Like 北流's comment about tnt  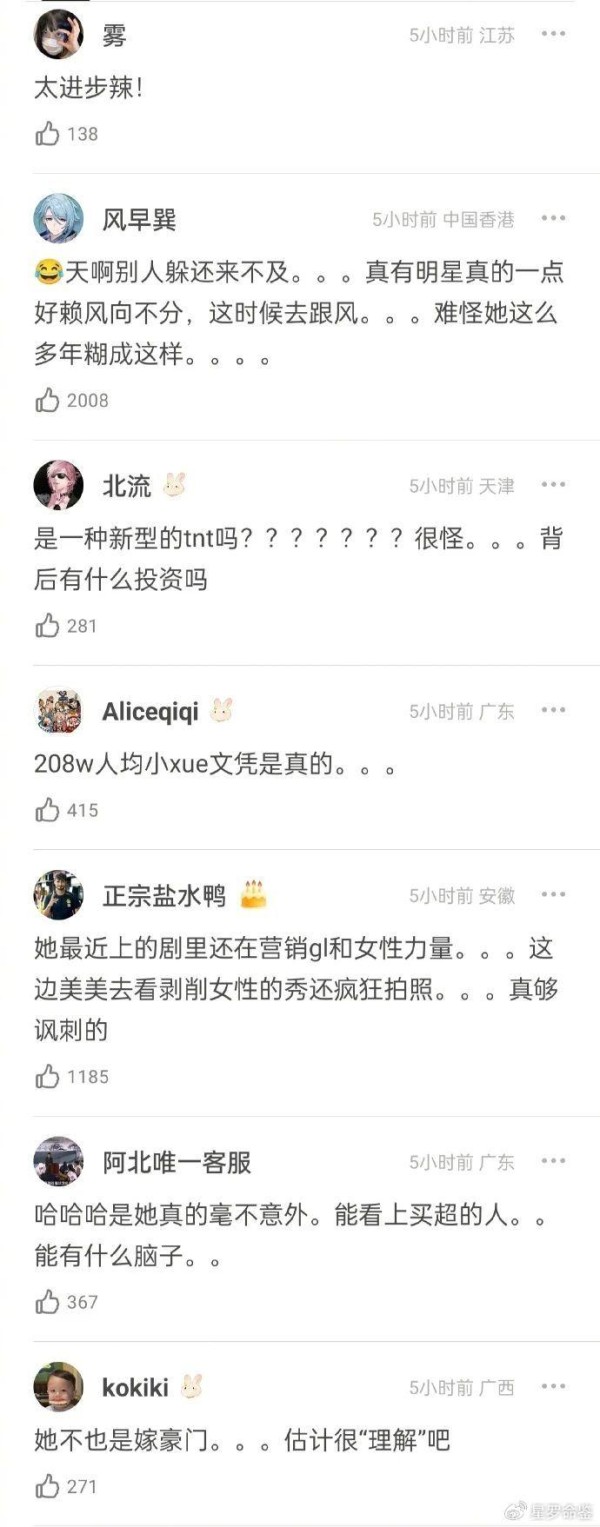[x=48, y=626]
